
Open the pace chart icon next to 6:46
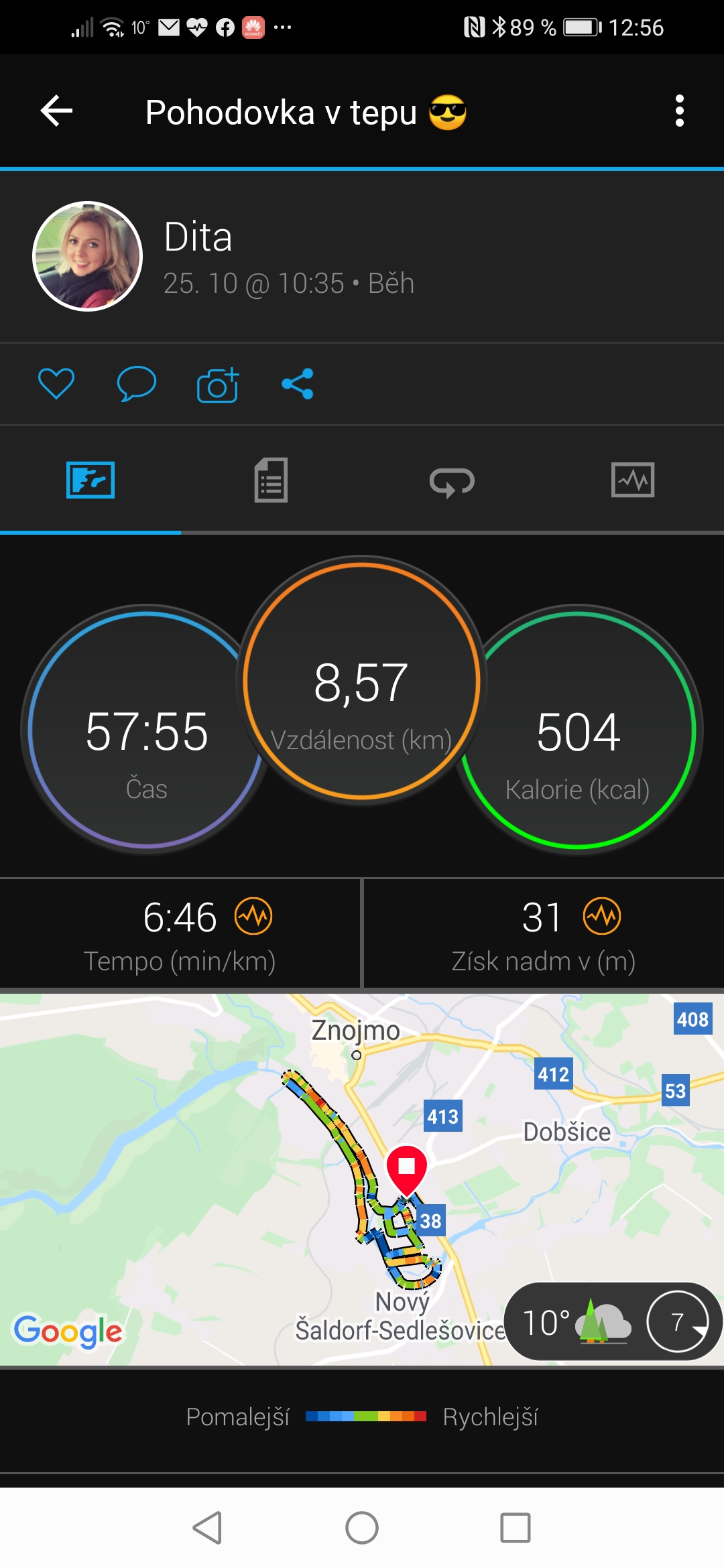[253, 916]
